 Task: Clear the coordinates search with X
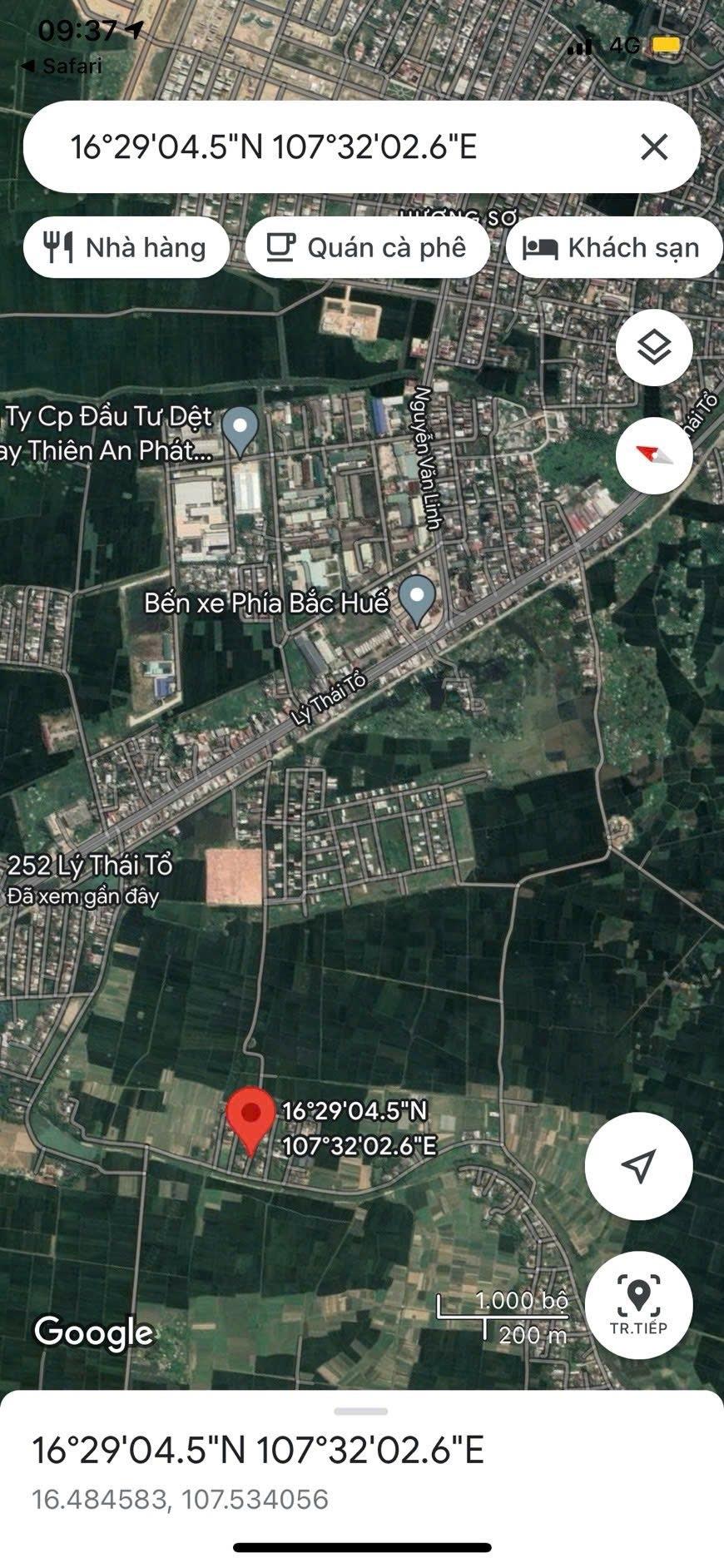(x=654, y=147)
